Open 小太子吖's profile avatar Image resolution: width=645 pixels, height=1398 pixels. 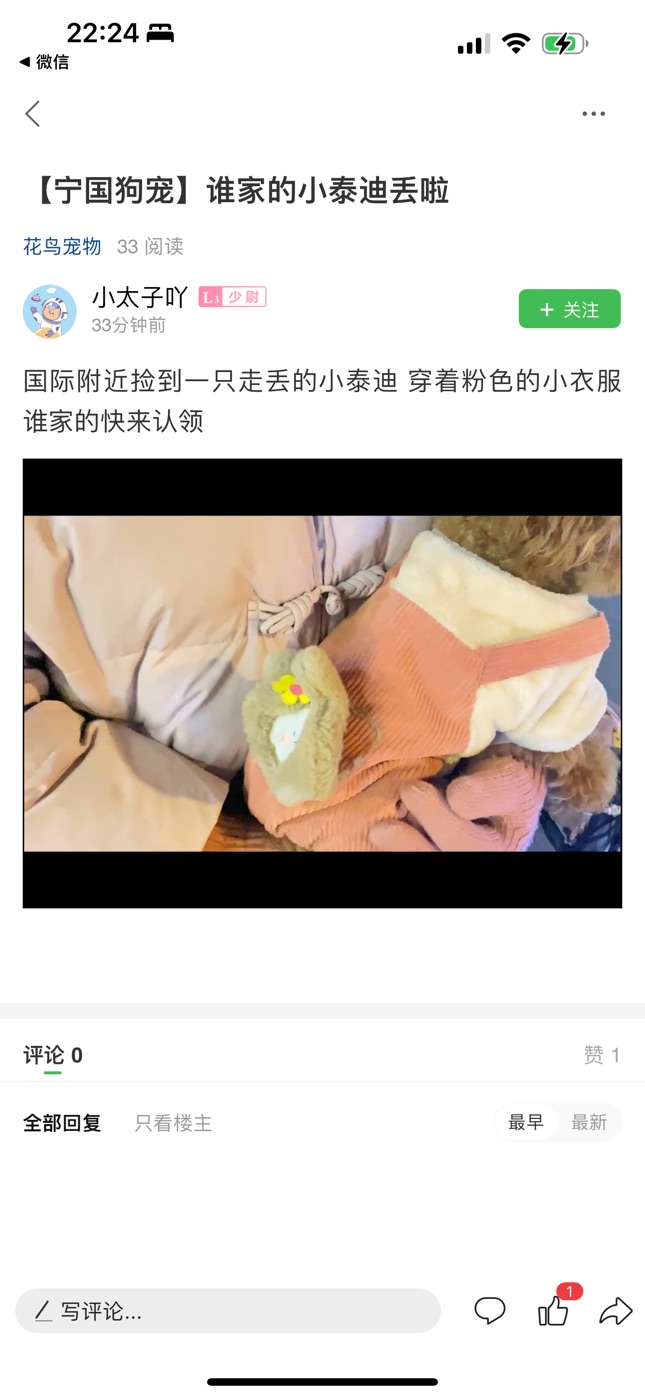coord(50,311)
